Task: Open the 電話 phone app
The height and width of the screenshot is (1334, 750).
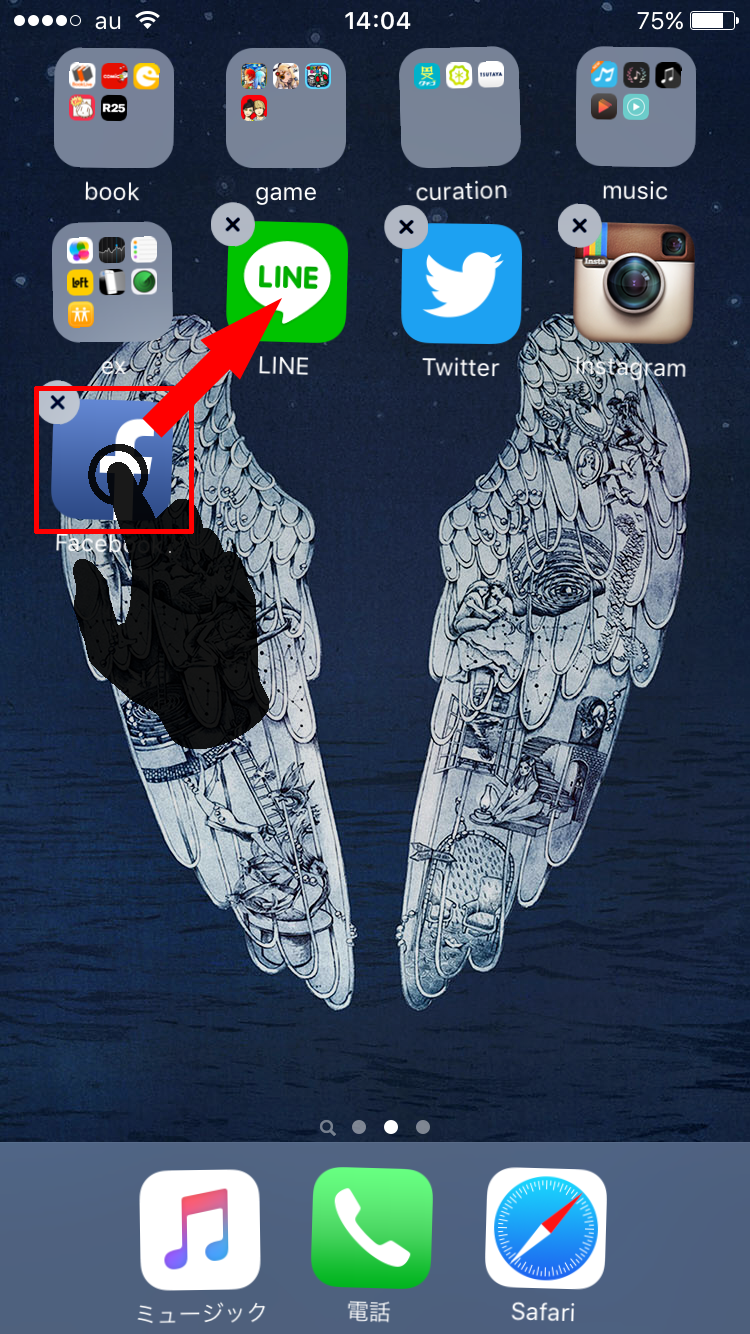Action: pyautogui.click(x=373, y=1228)
